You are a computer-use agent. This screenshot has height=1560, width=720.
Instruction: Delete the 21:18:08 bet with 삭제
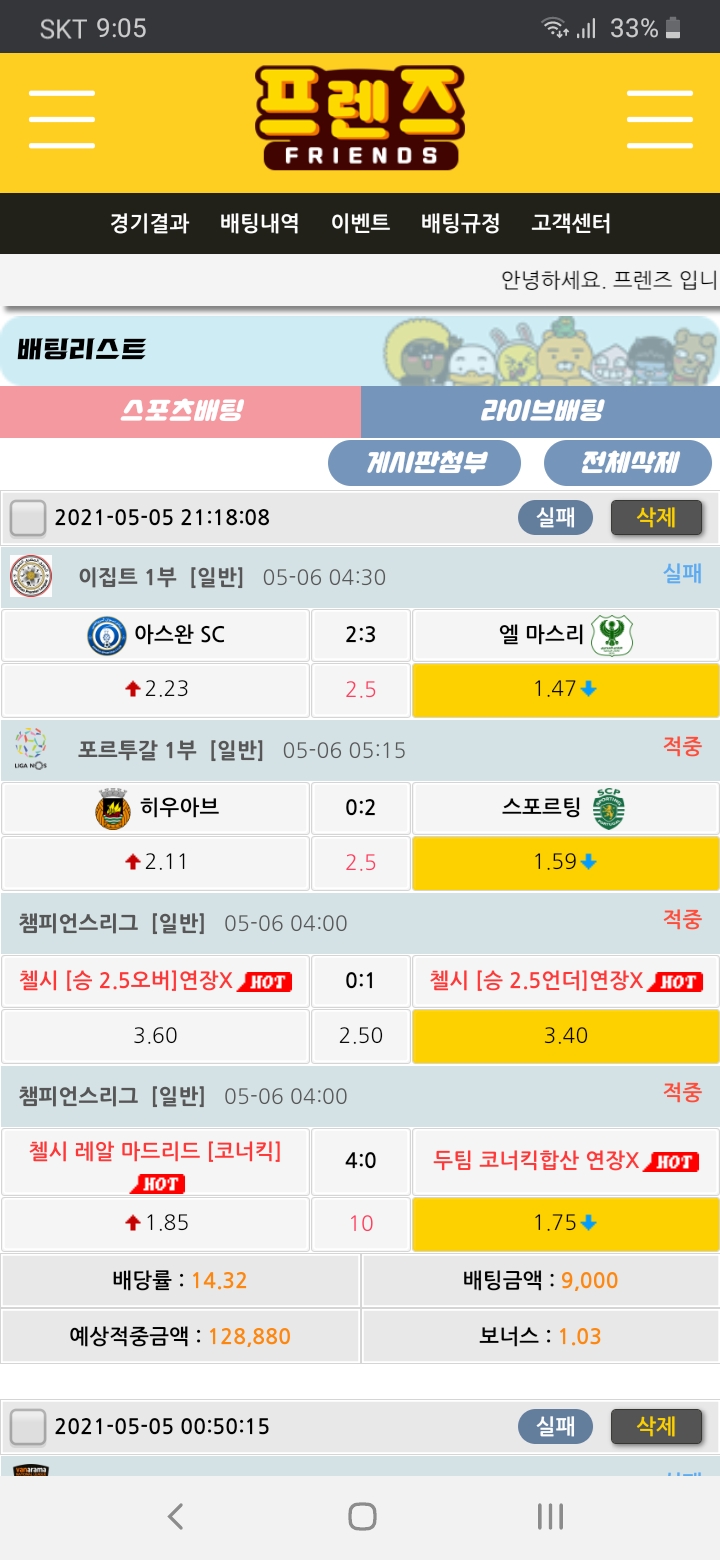[x=656, y=517]
